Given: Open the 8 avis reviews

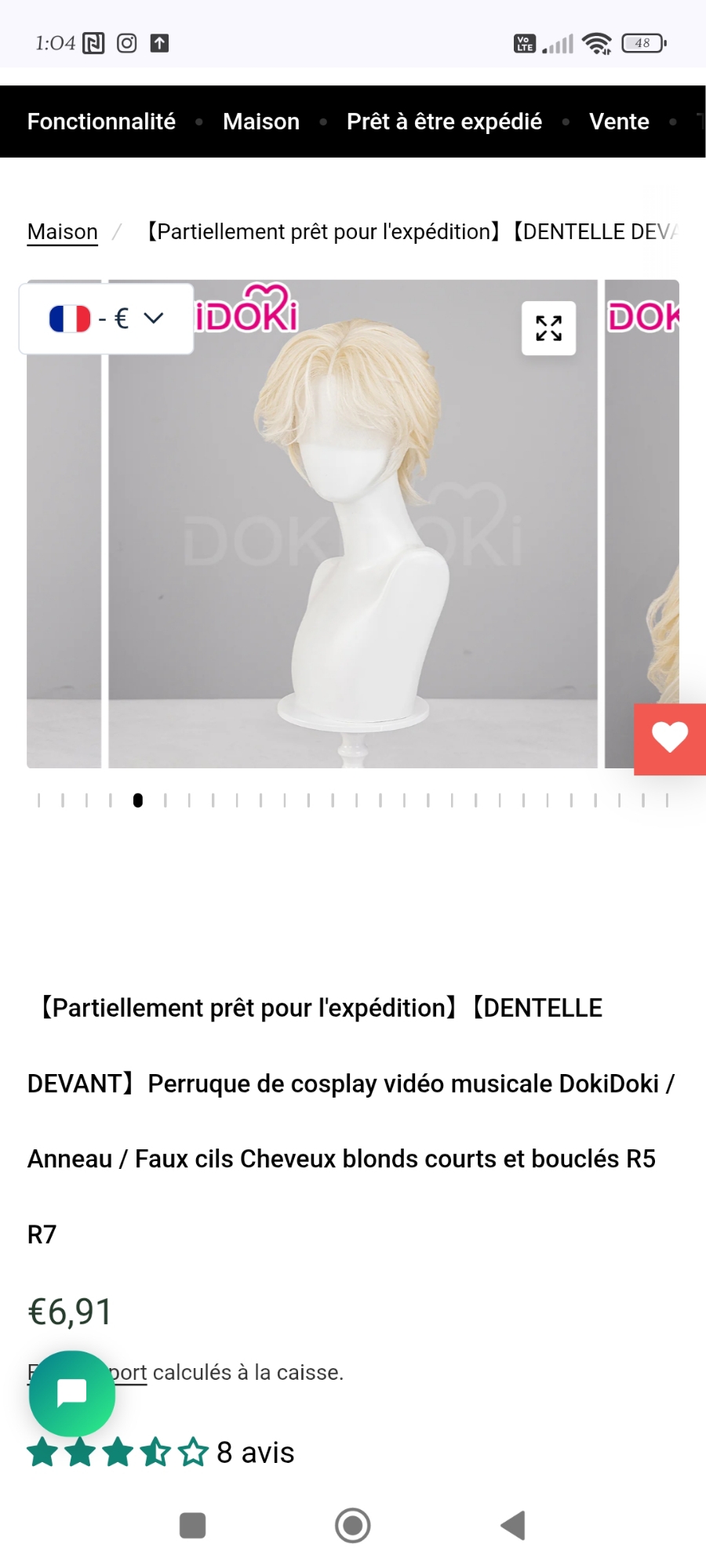Looking at the screenshot, I should [x=255, y=1453].
